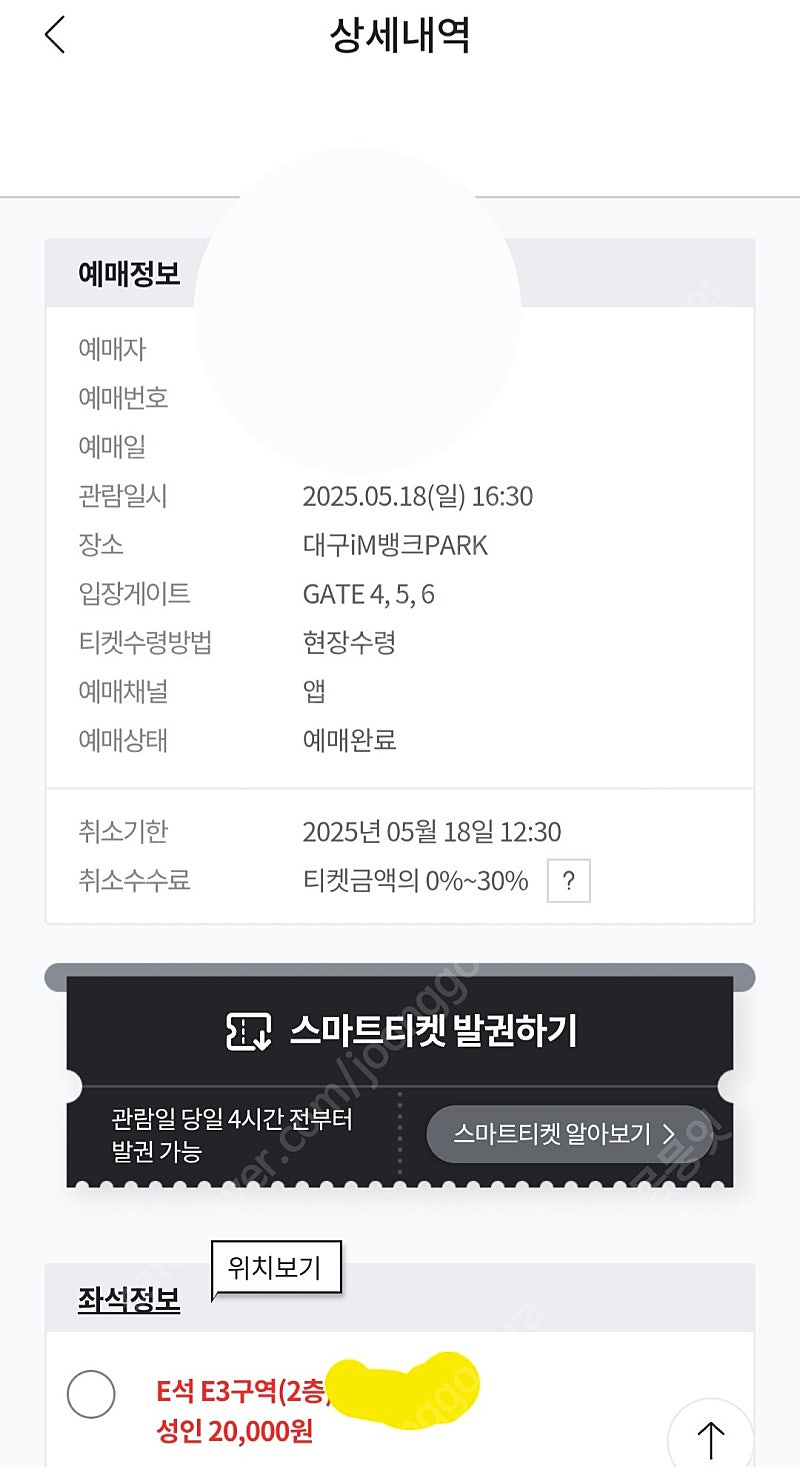Tap 스마트티켓 발권하기 to issue the ticket
This screenshot has height=1467, width=800.
tap(401, 1031)
